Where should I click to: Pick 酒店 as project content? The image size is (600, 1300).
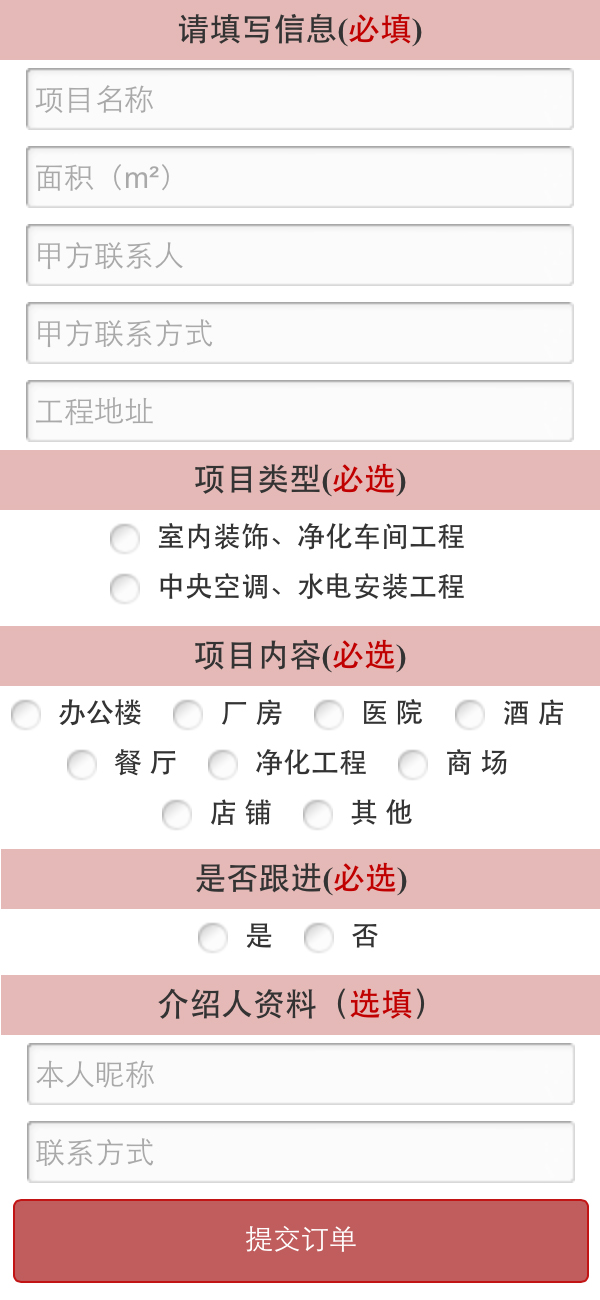pyautogui.click(x=470, y=715)
